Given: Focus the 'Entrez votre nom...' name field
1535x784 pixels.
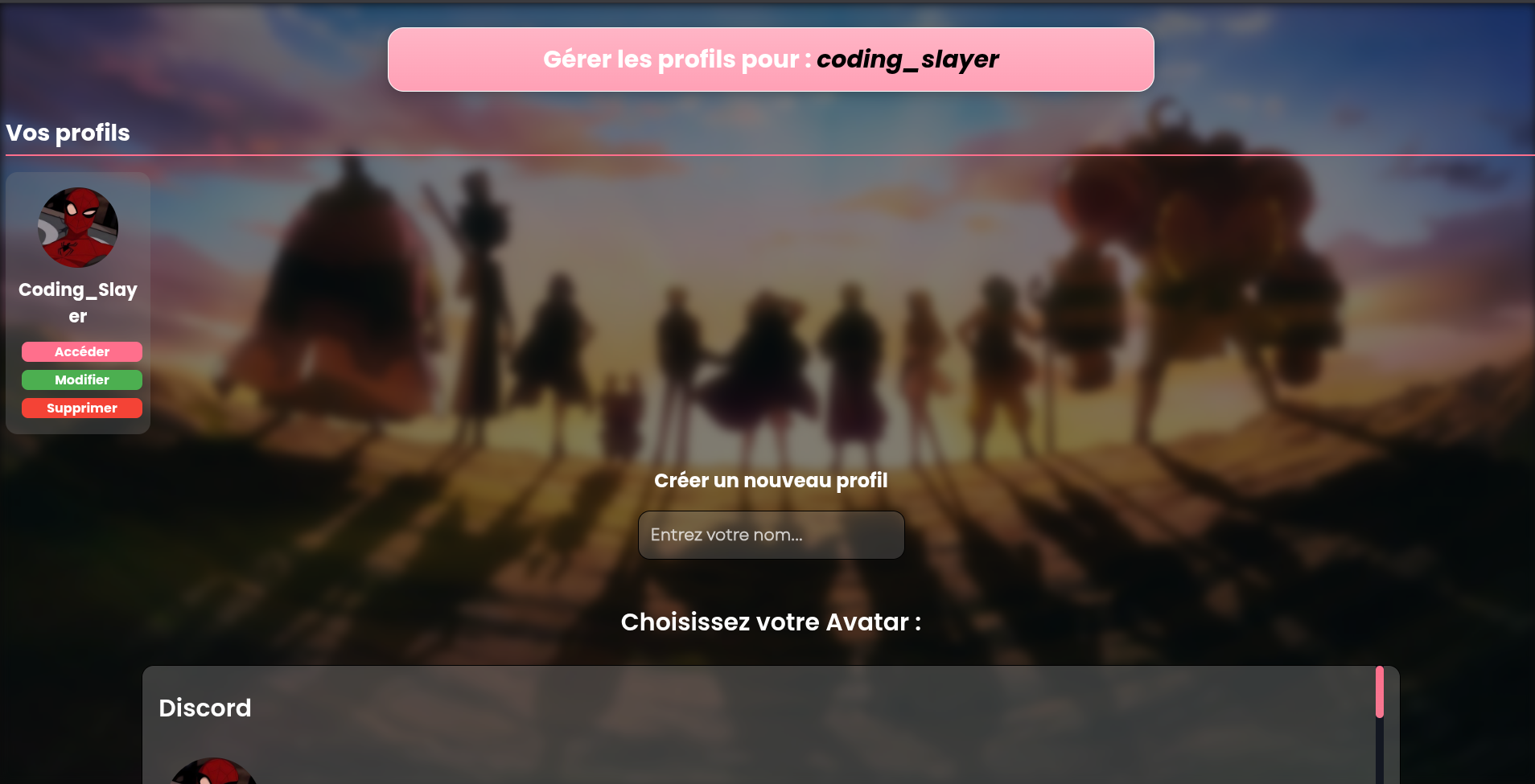Looking at the screenshot, I should coord(771,535).
